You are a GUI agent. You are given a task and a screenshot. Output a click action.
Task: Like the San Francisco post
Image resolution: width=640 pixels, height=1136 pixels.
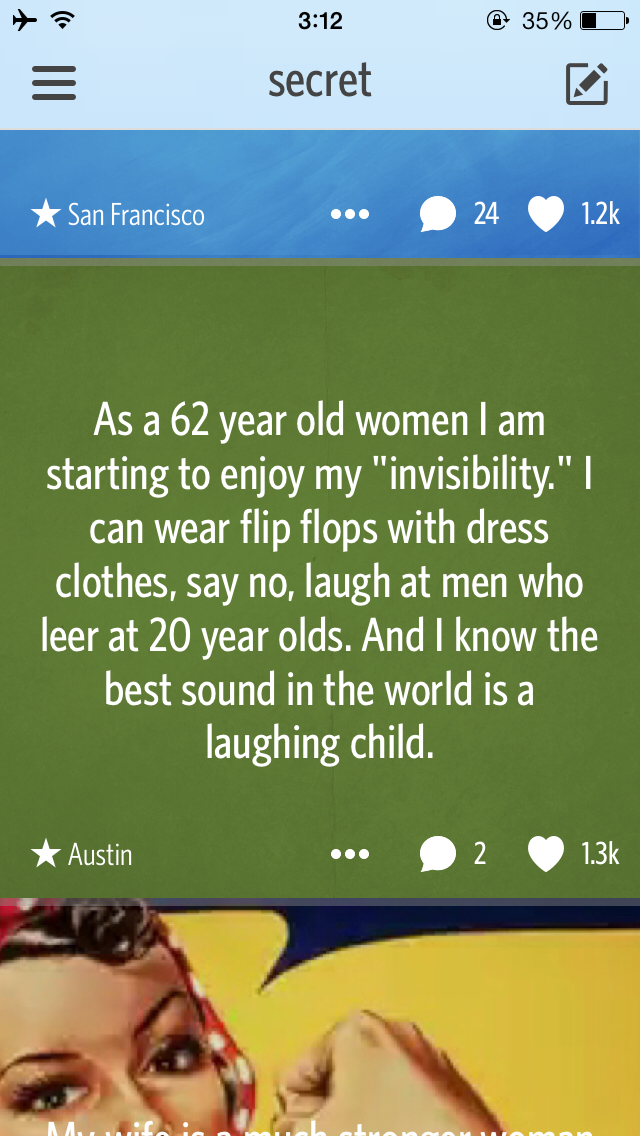[x=546, y=214]
